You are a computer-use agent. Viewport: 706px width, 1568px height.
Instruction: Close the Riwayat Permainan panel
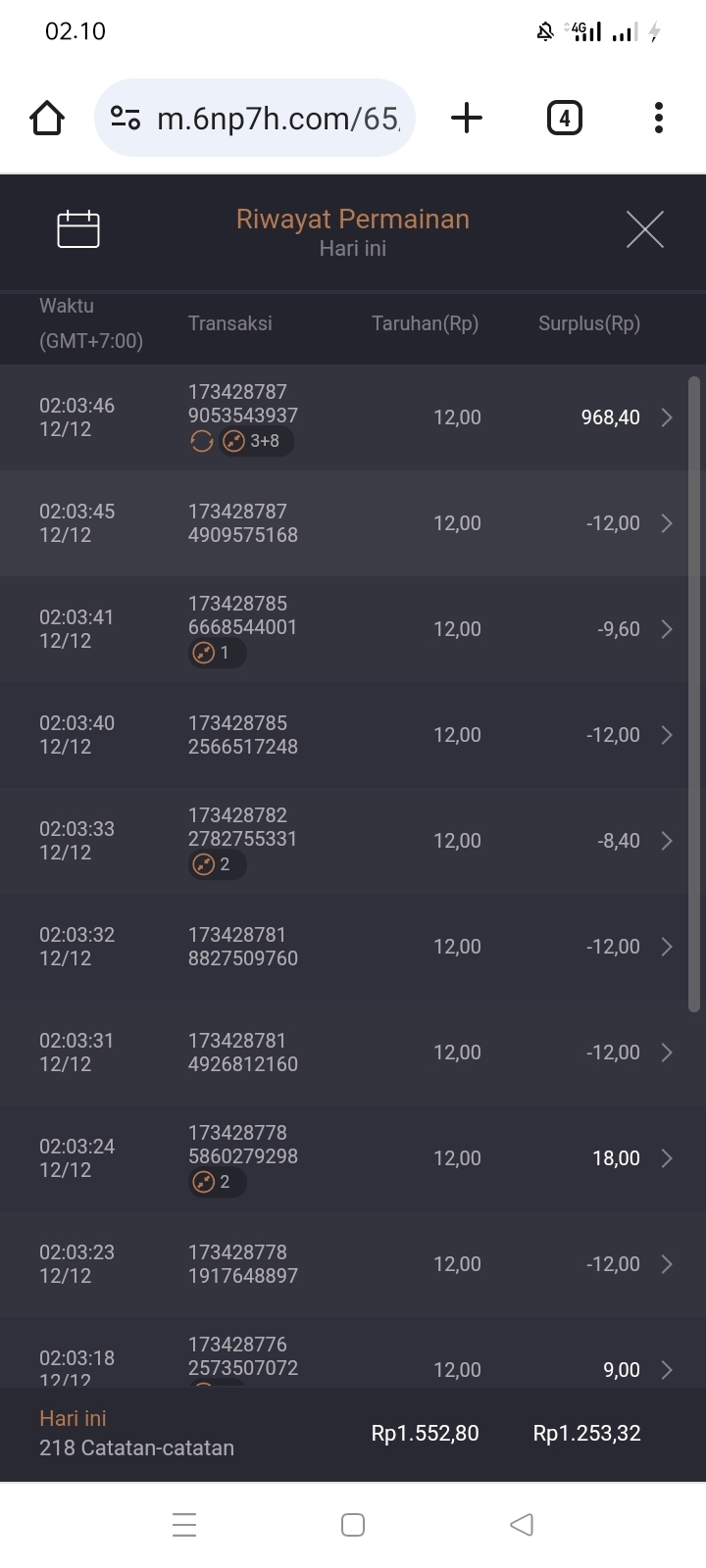644,230
